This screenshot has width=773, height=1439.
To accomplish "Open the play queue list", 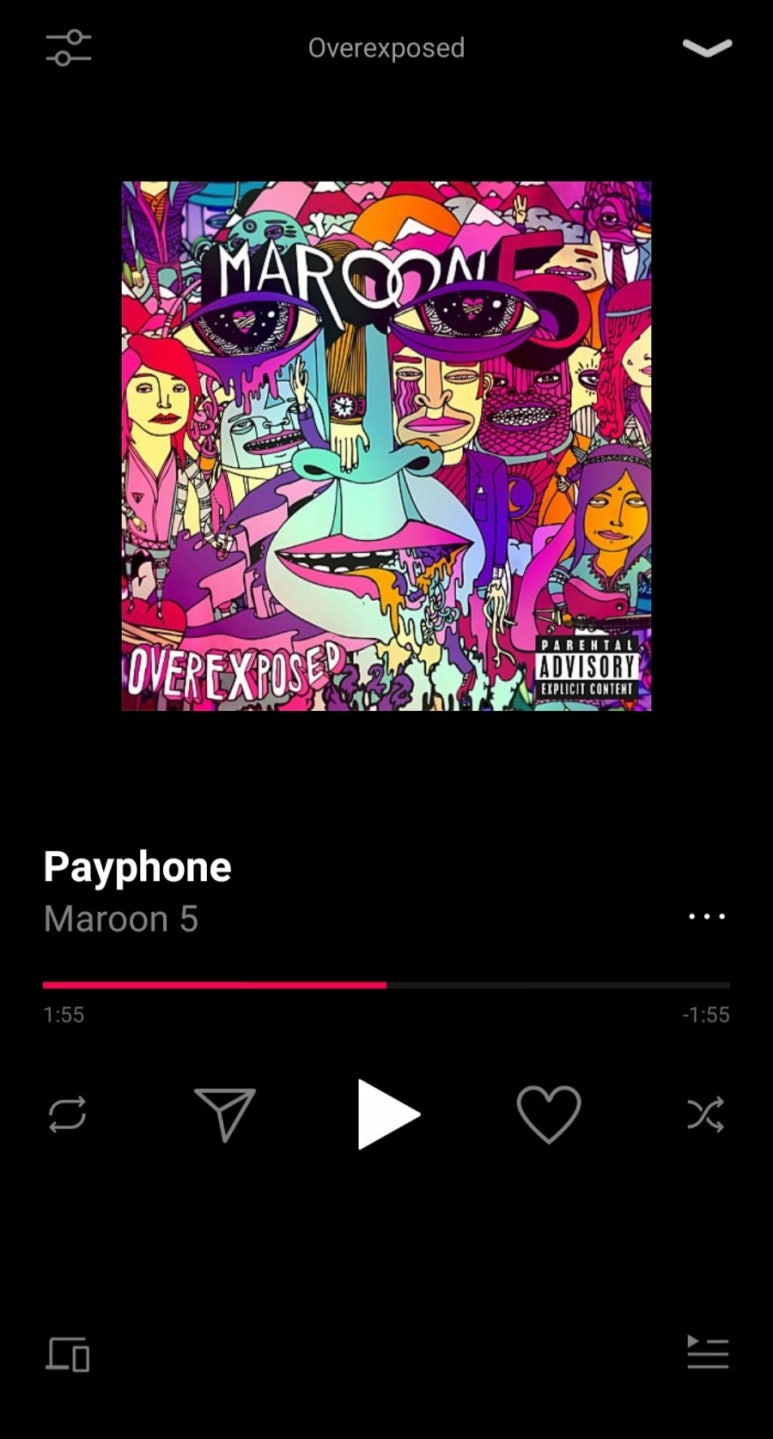I will coord(707,1352).
